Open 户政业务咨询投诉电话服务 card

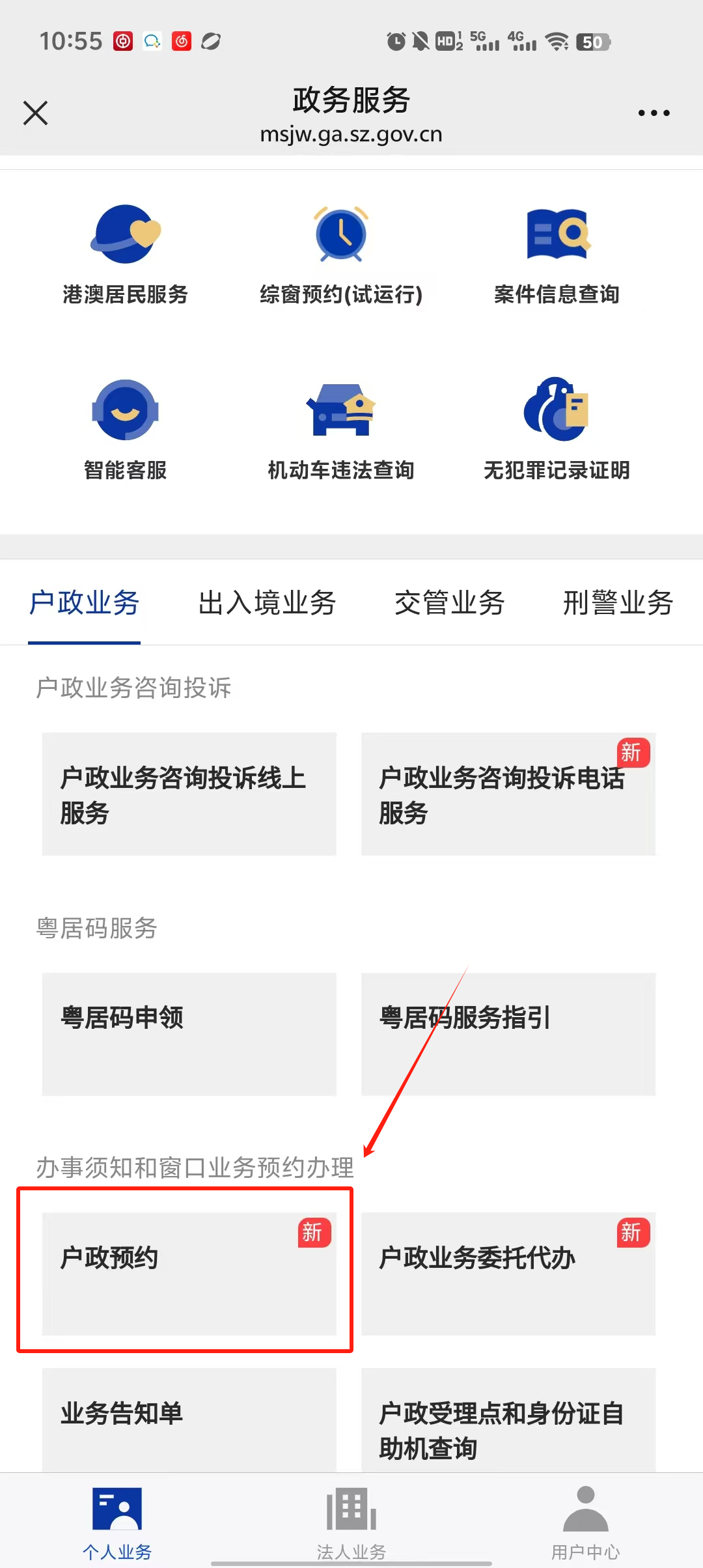coord(508,794)
